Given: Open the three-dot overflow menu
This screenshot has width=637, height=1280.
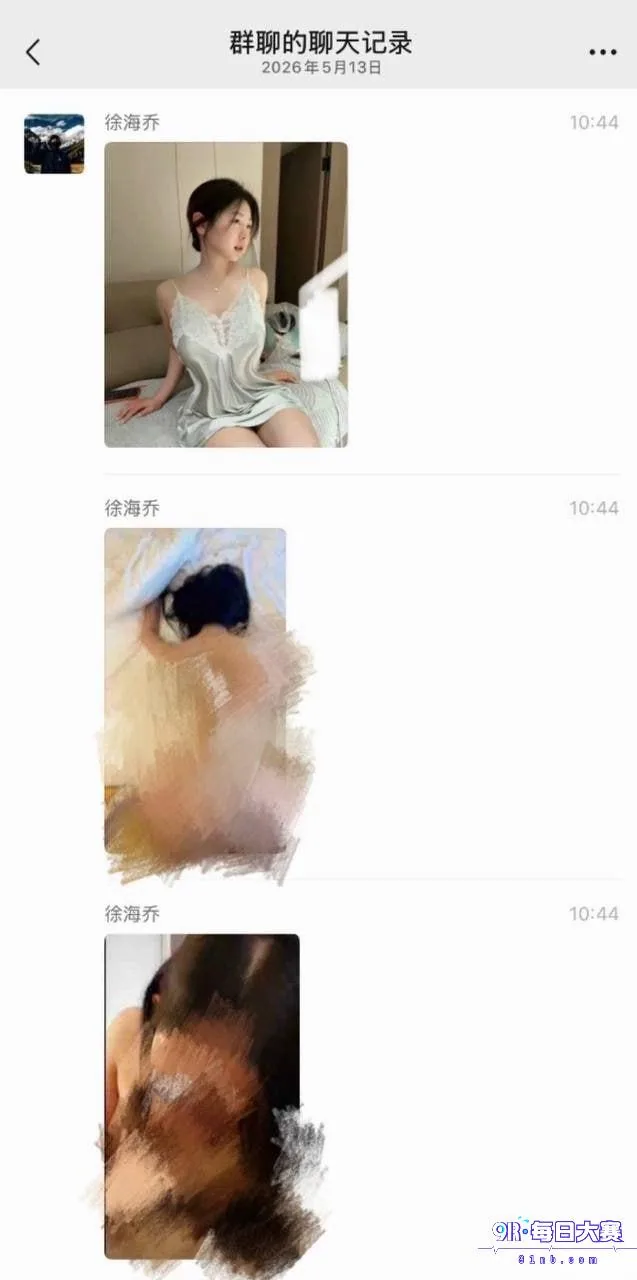Looking at the screenshot, I should 603,52.
